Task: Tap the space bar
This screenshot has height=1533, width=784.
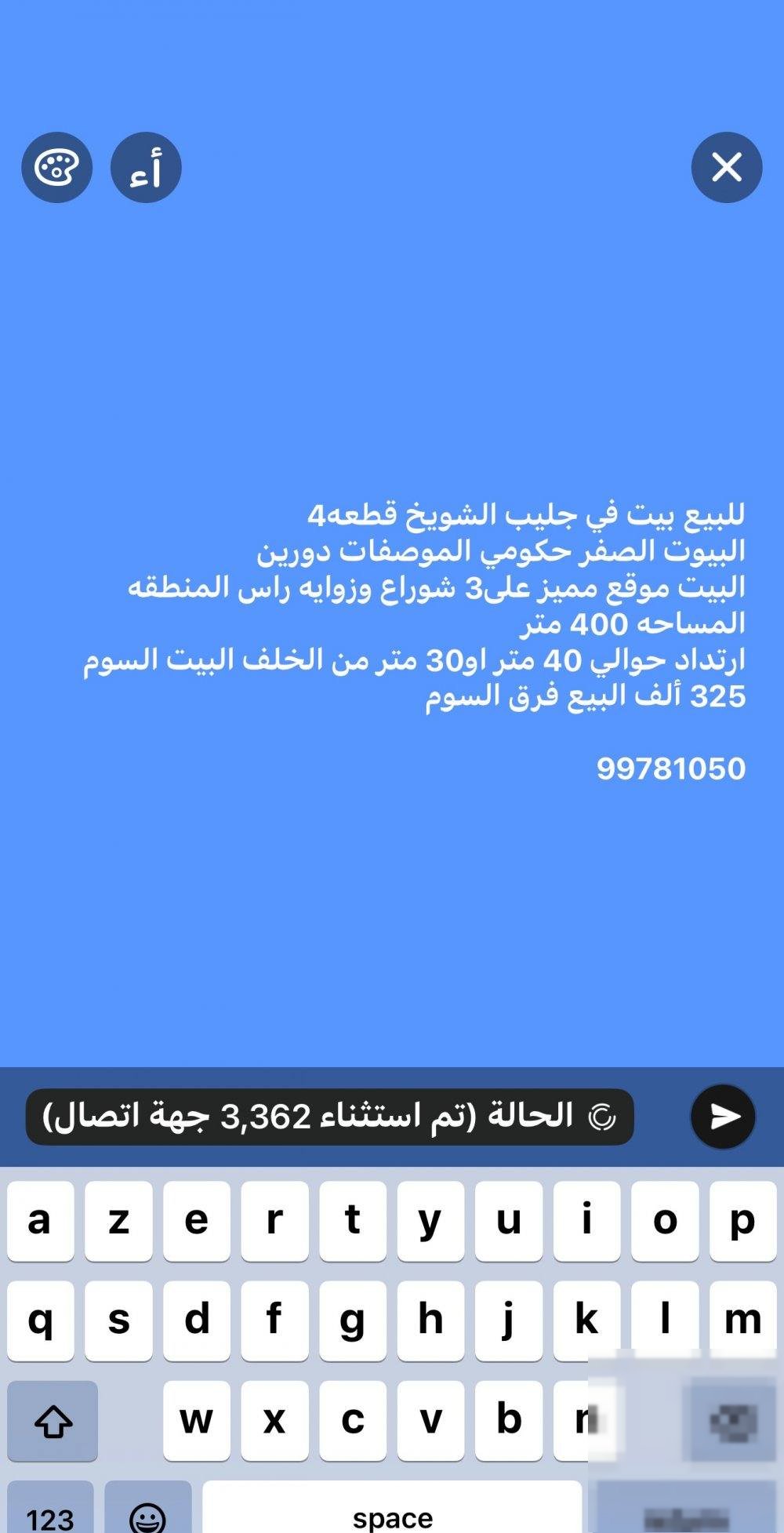Action: point(392,1513)
